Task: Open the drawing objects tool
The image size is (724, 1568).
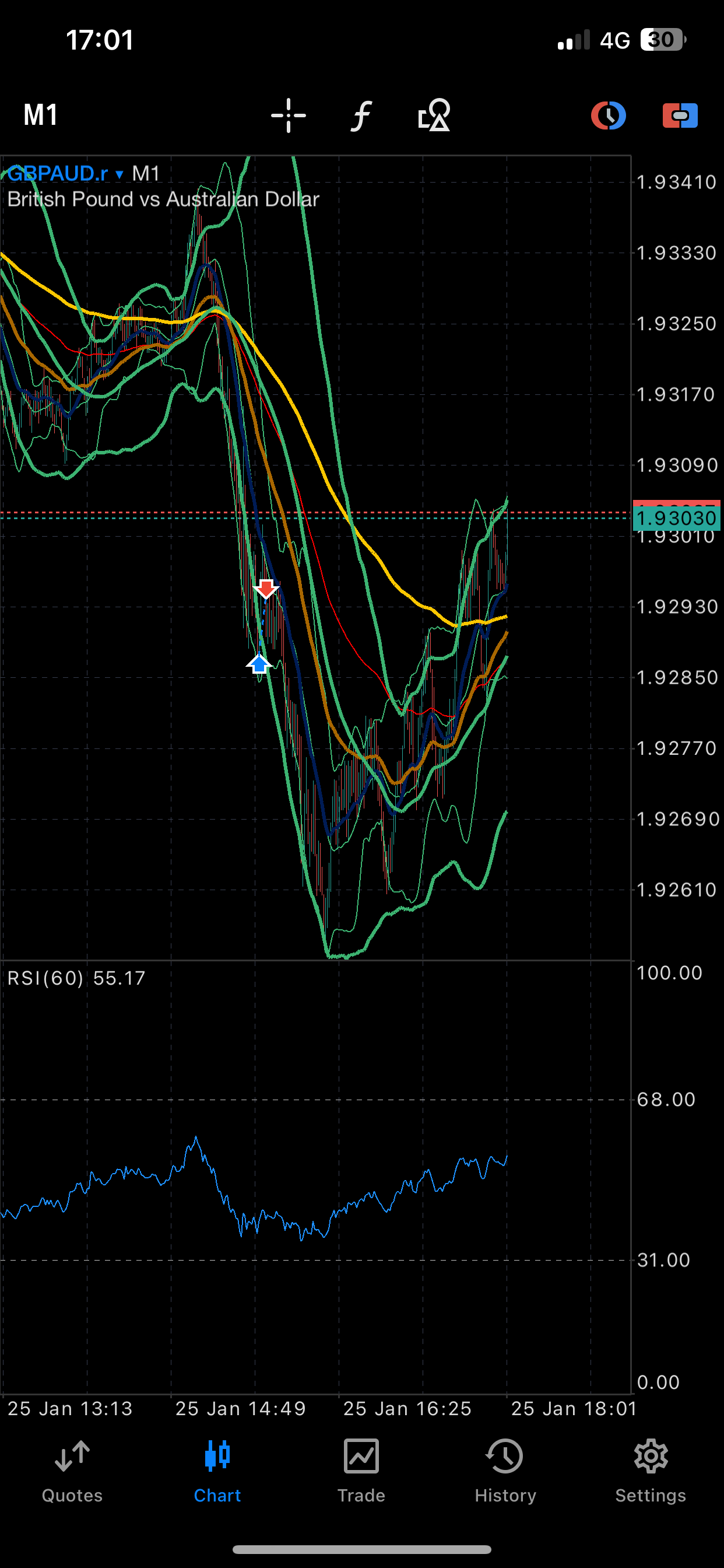Action: pos(434,115)
